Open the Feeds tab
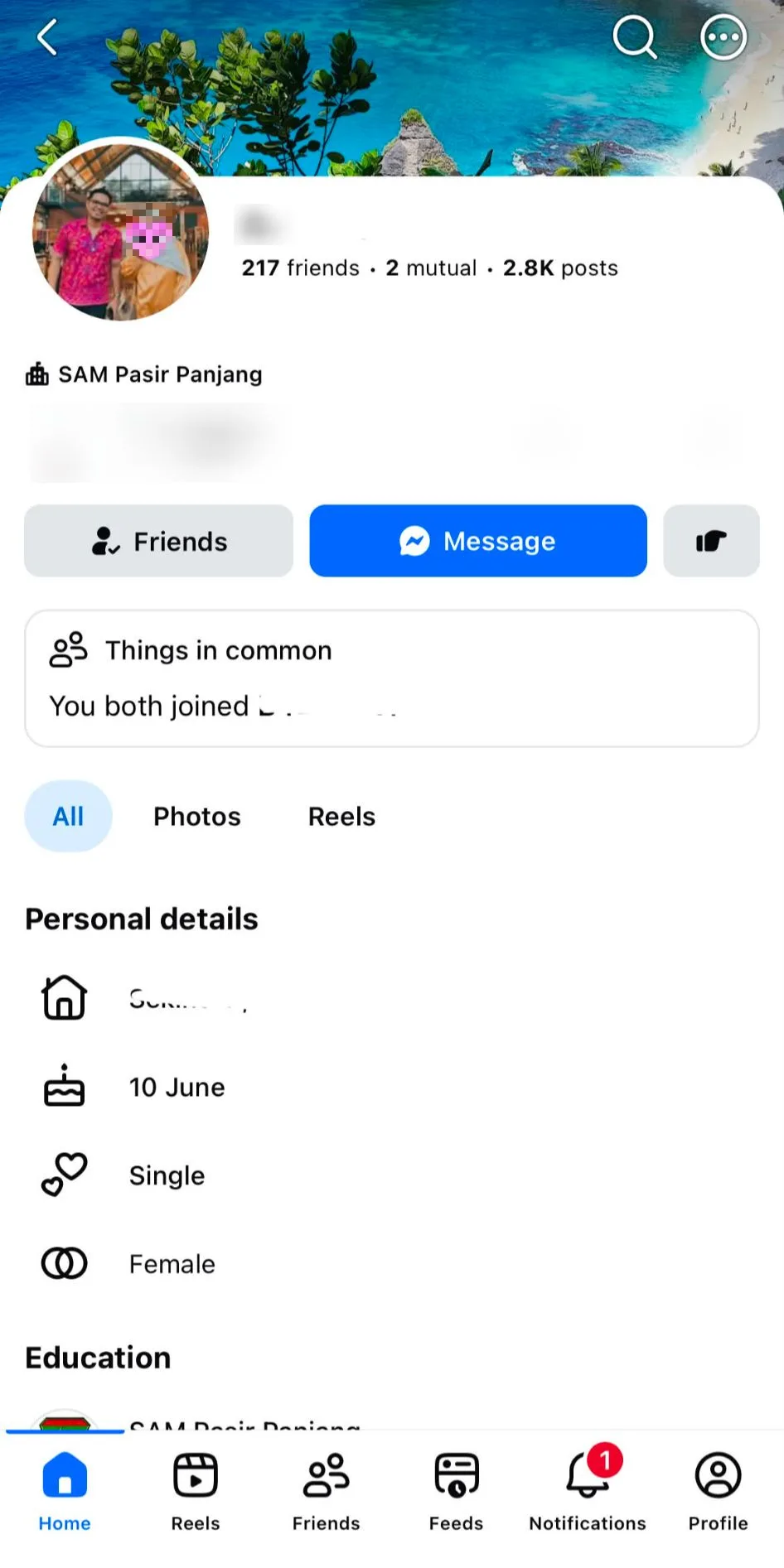The image size is (784, 1568). tap(457, 1492)
